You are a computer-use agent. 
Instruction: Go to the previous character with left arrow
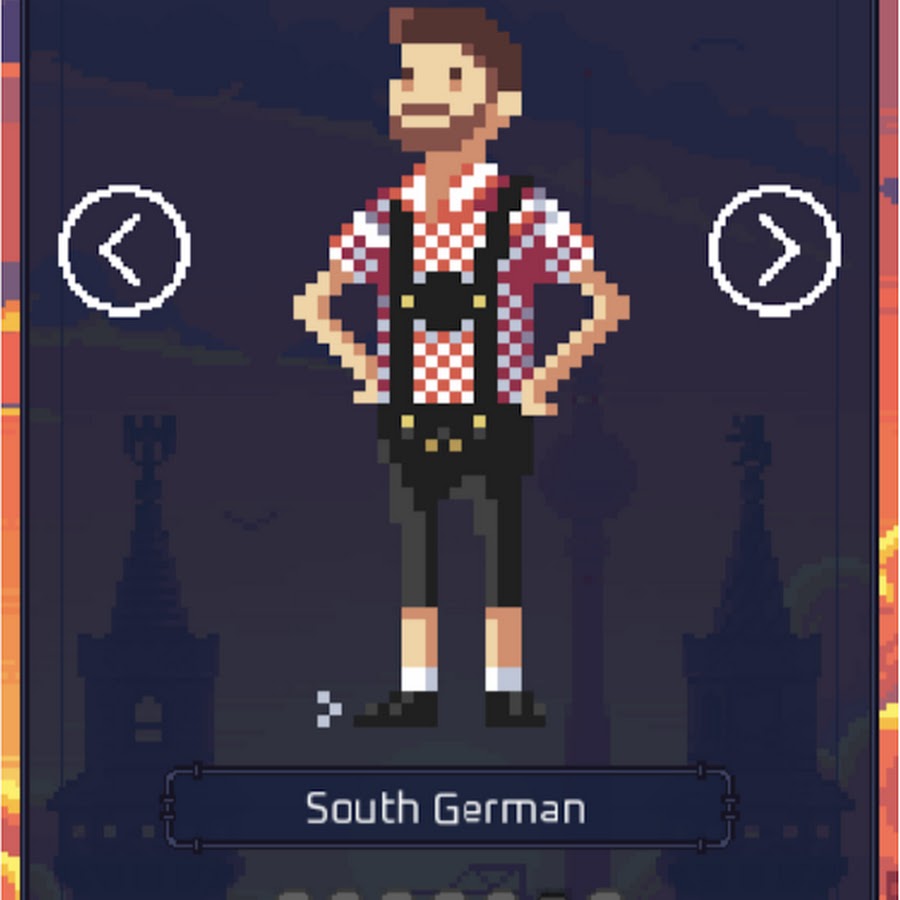pos(124,250)
